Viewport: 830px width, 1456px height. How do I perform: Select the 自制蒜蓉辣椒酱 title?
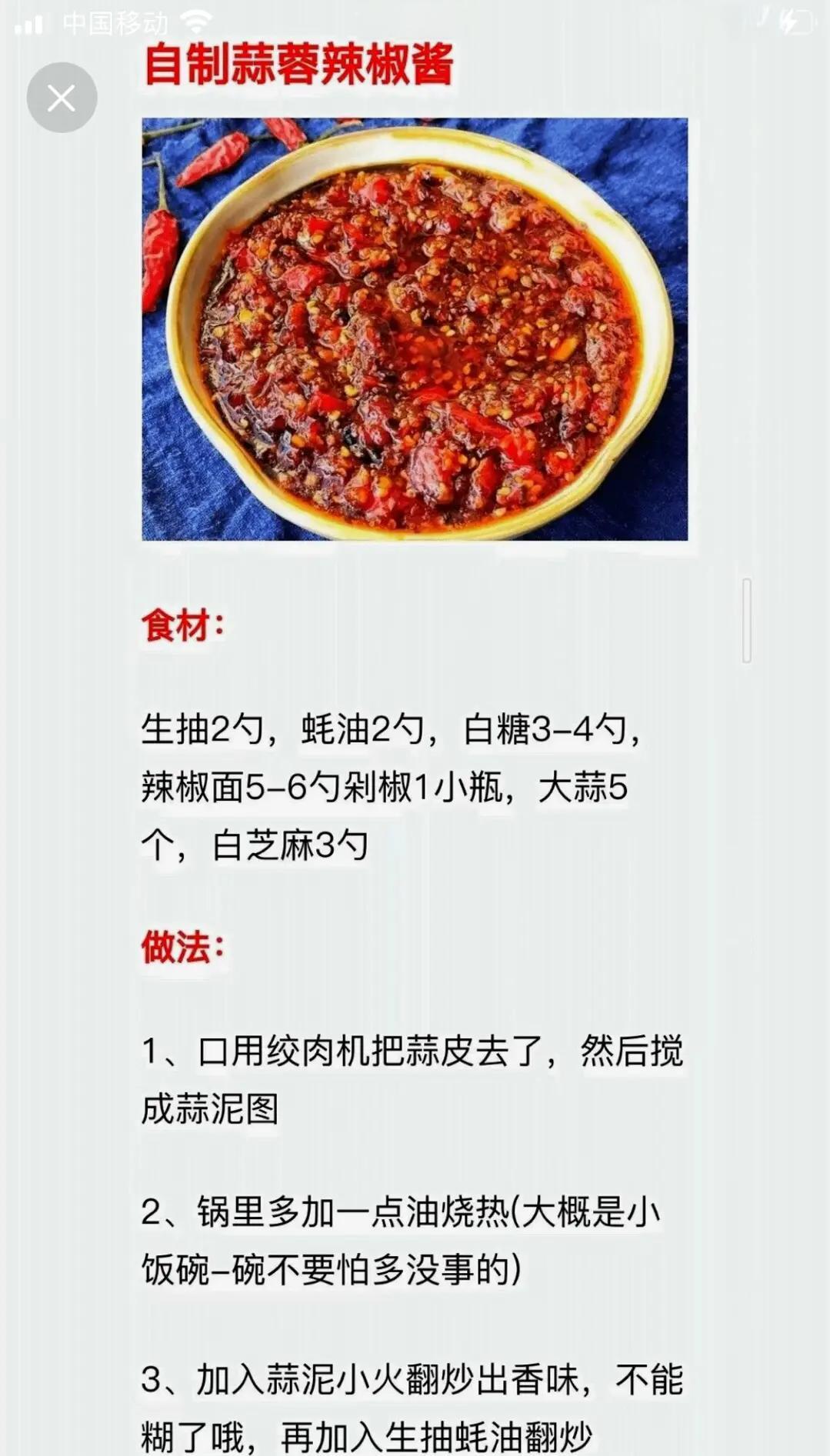[x=300, y=68]
